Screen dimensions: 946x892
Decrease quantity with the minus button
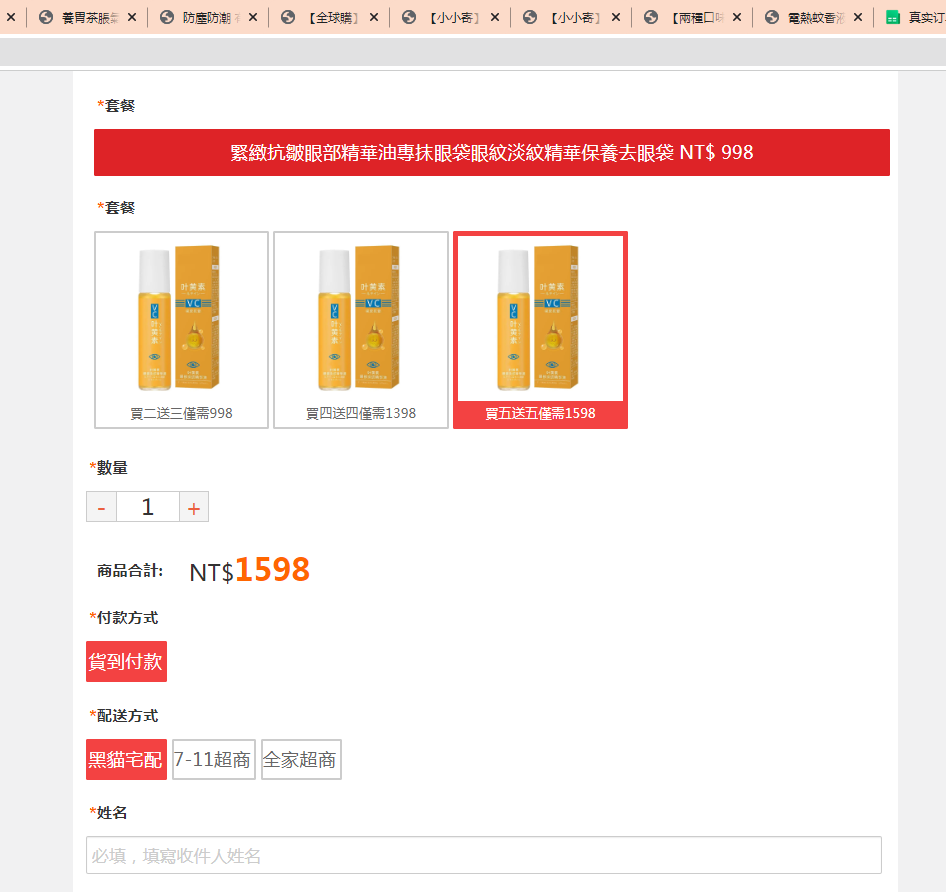coord(101,507)
